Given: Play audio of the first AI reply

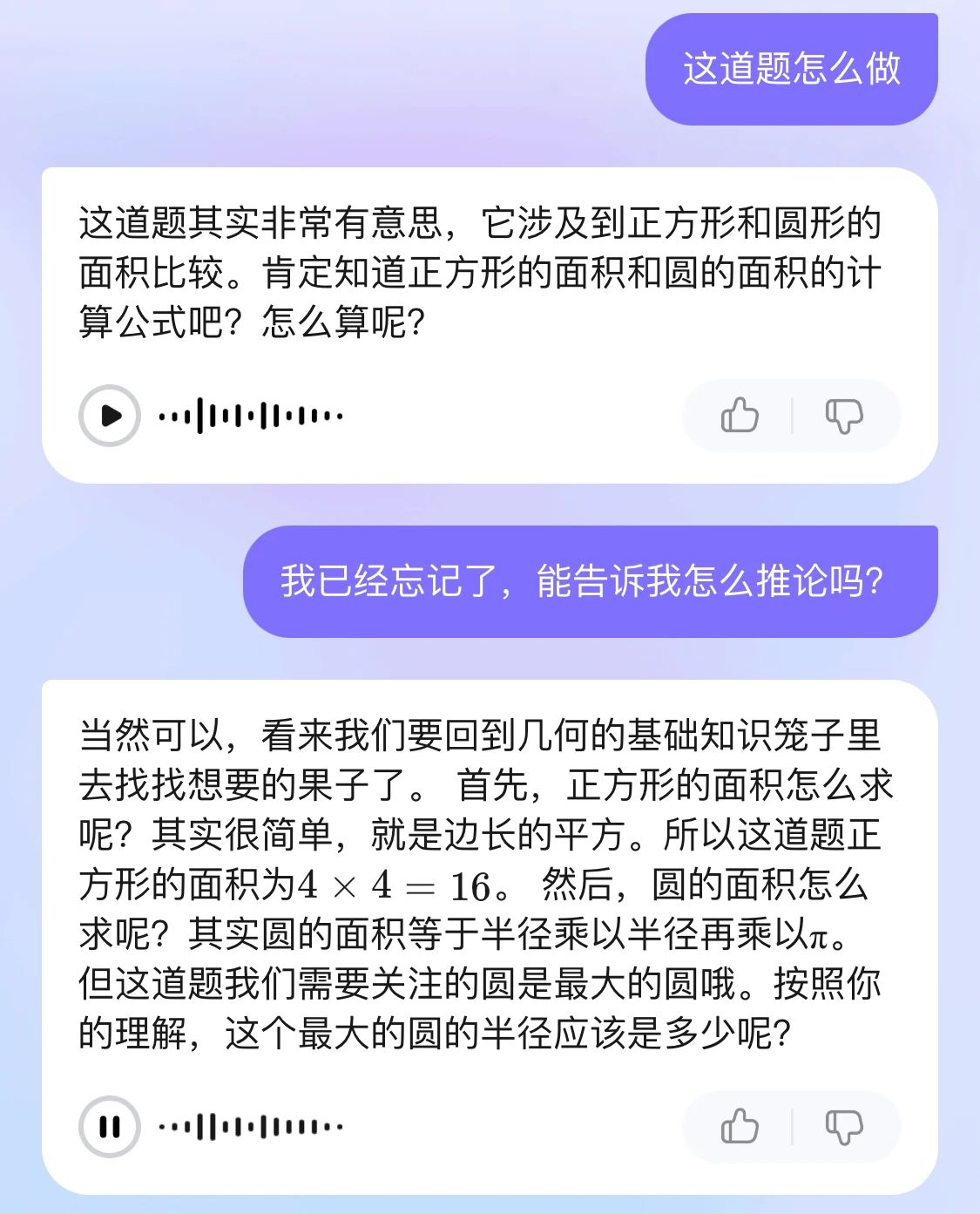Looking at the screenshot, I should pyautogui.click(x=110, y=416).
